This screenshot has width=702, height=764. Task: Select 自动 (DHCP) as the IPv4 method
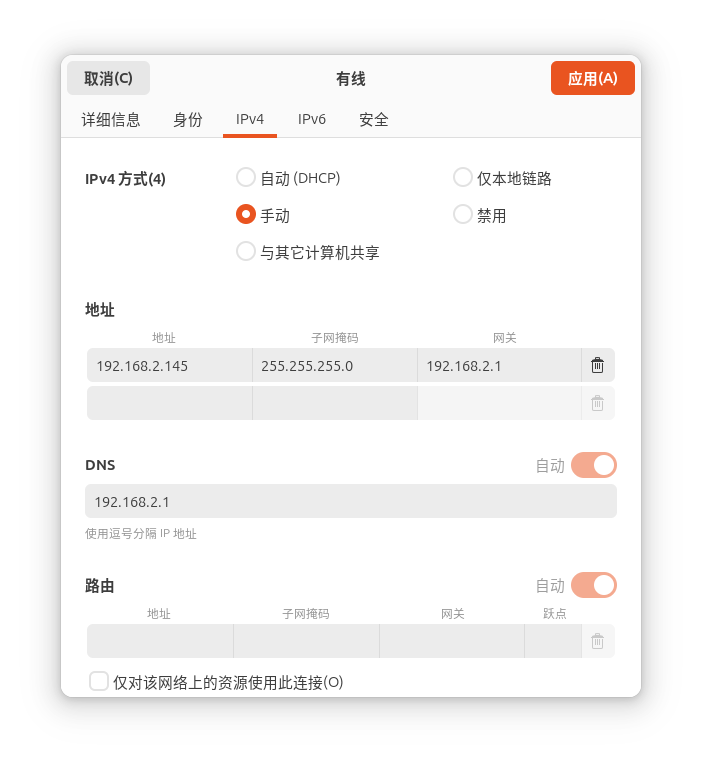coord(246,177)
